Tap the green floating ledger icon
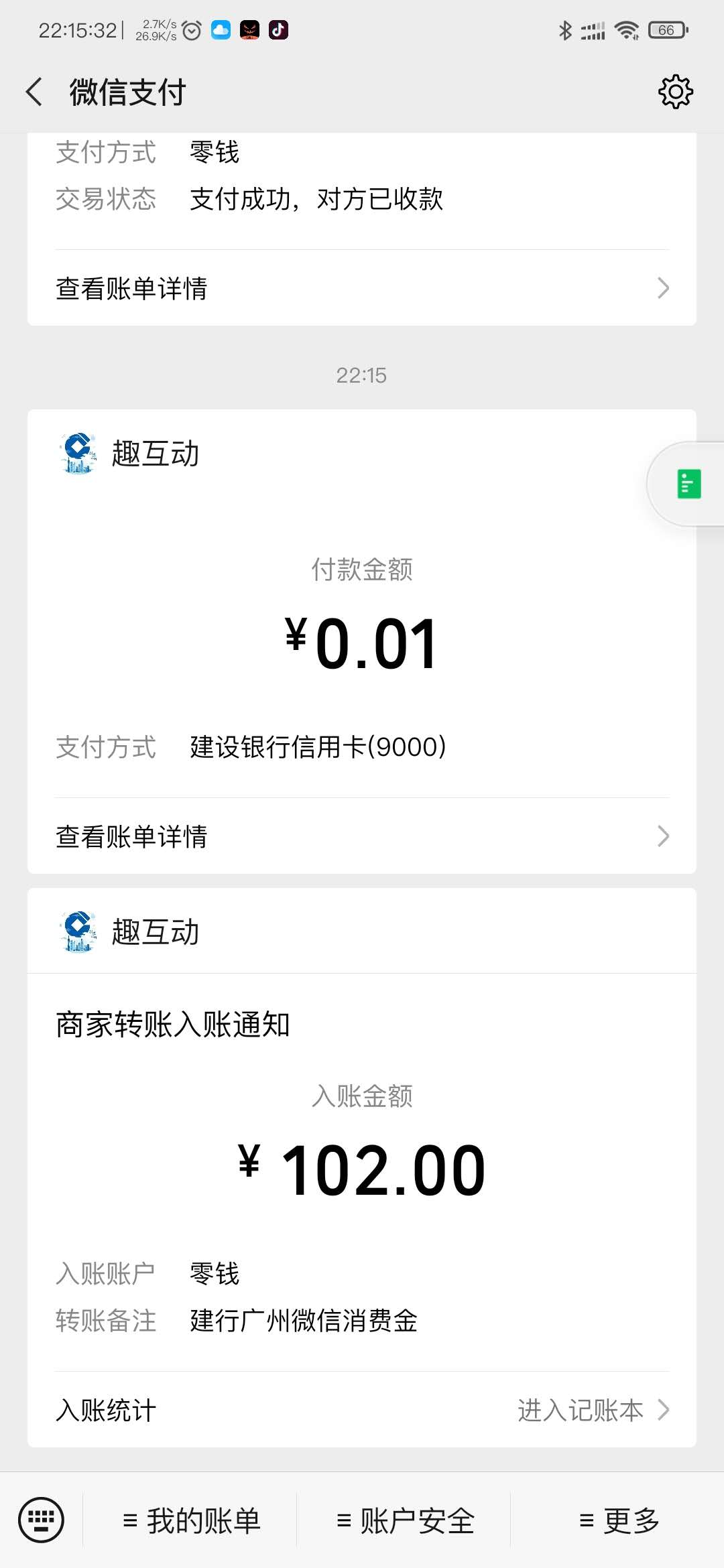This screenshot has width=724, height=1568. (x=688, y=484)
